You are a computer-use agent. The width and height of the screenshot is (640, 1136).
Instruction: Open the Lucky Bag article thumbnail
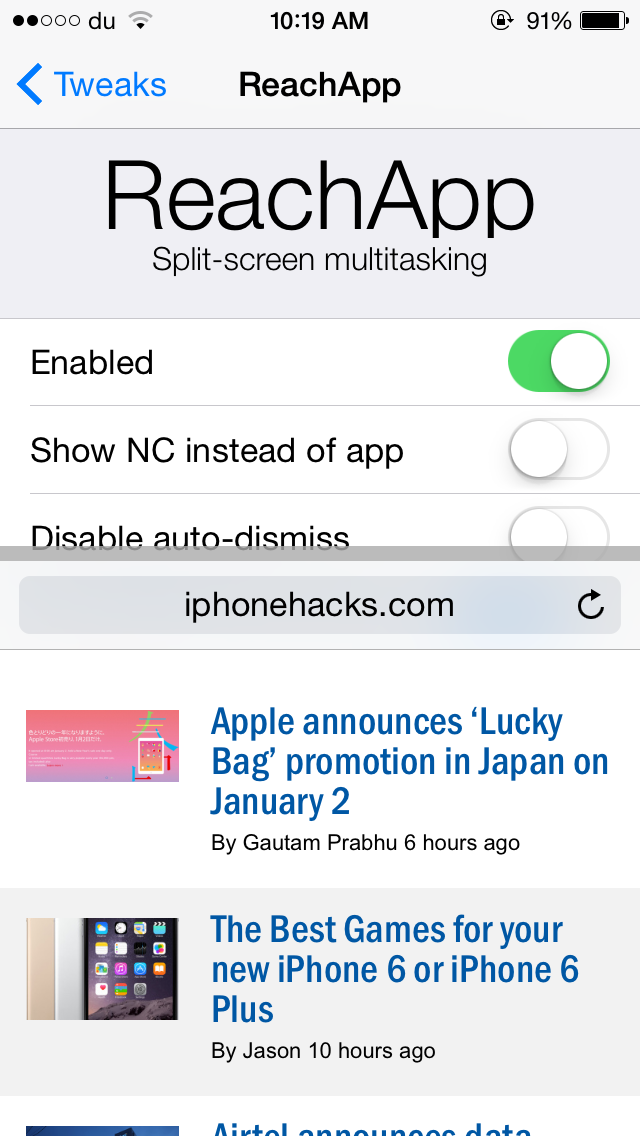point(102,746)
